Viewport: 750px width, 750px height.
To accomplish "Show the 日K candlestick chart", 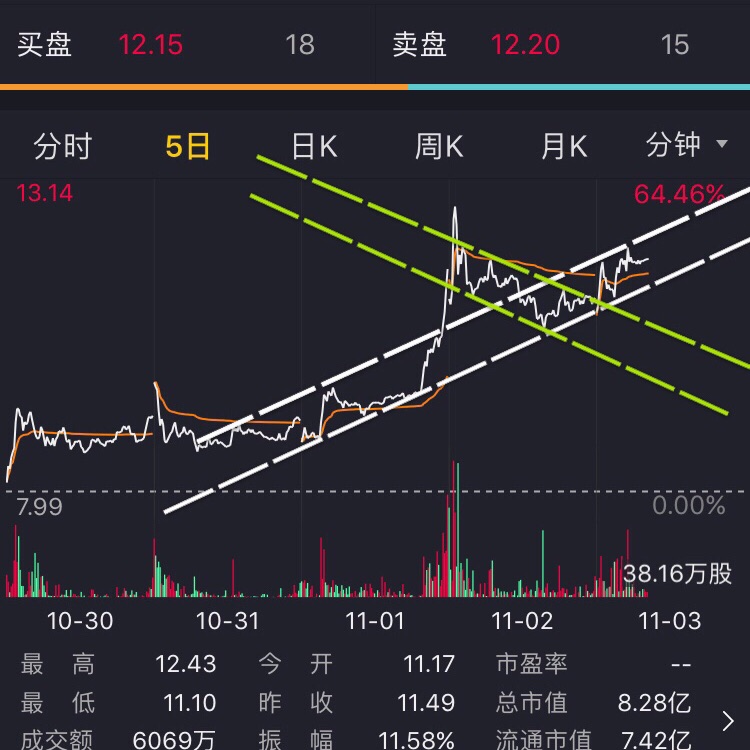I will click(x=314, y=147).
